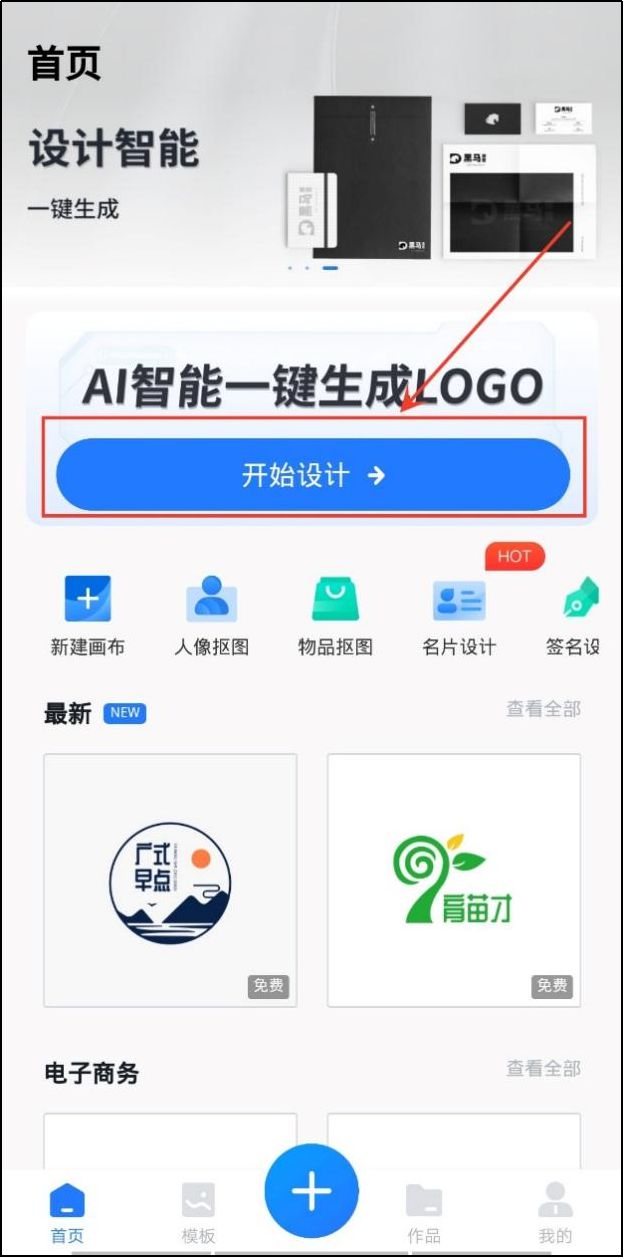Open the 人像抠图 portrait cutout tool

coord(211,615)
